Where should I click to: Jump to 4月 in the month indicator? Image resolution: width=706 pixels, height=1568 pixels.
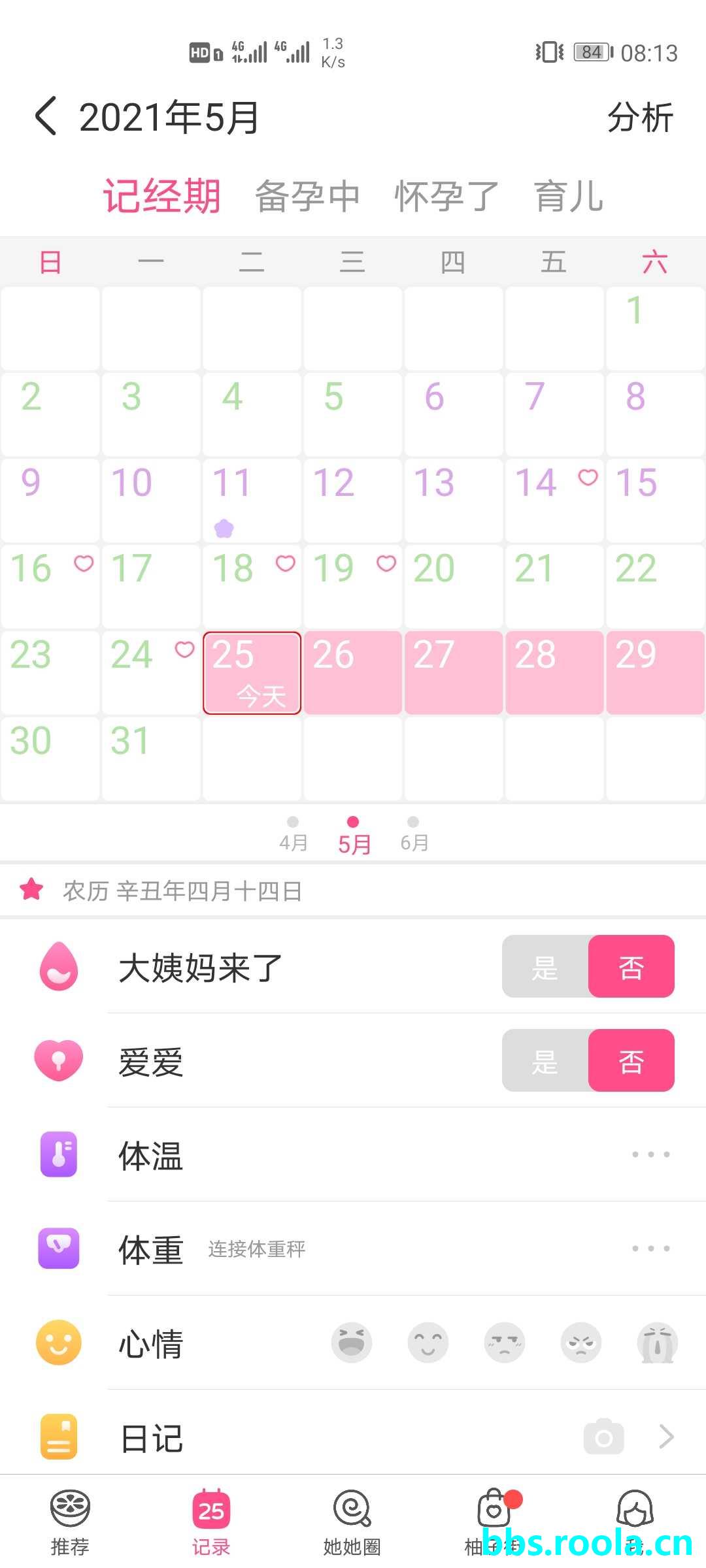tap(293, 834)
